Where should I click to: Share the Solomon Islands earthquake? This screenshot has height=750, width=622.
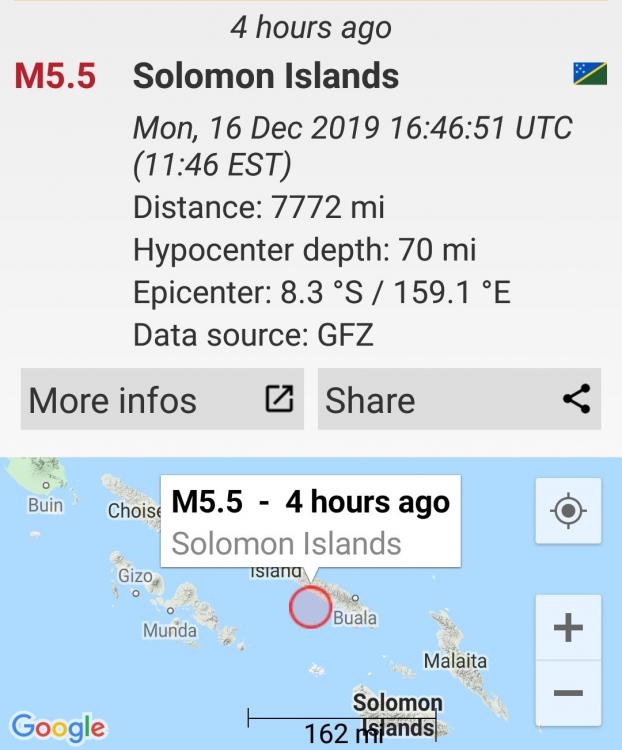459,400
